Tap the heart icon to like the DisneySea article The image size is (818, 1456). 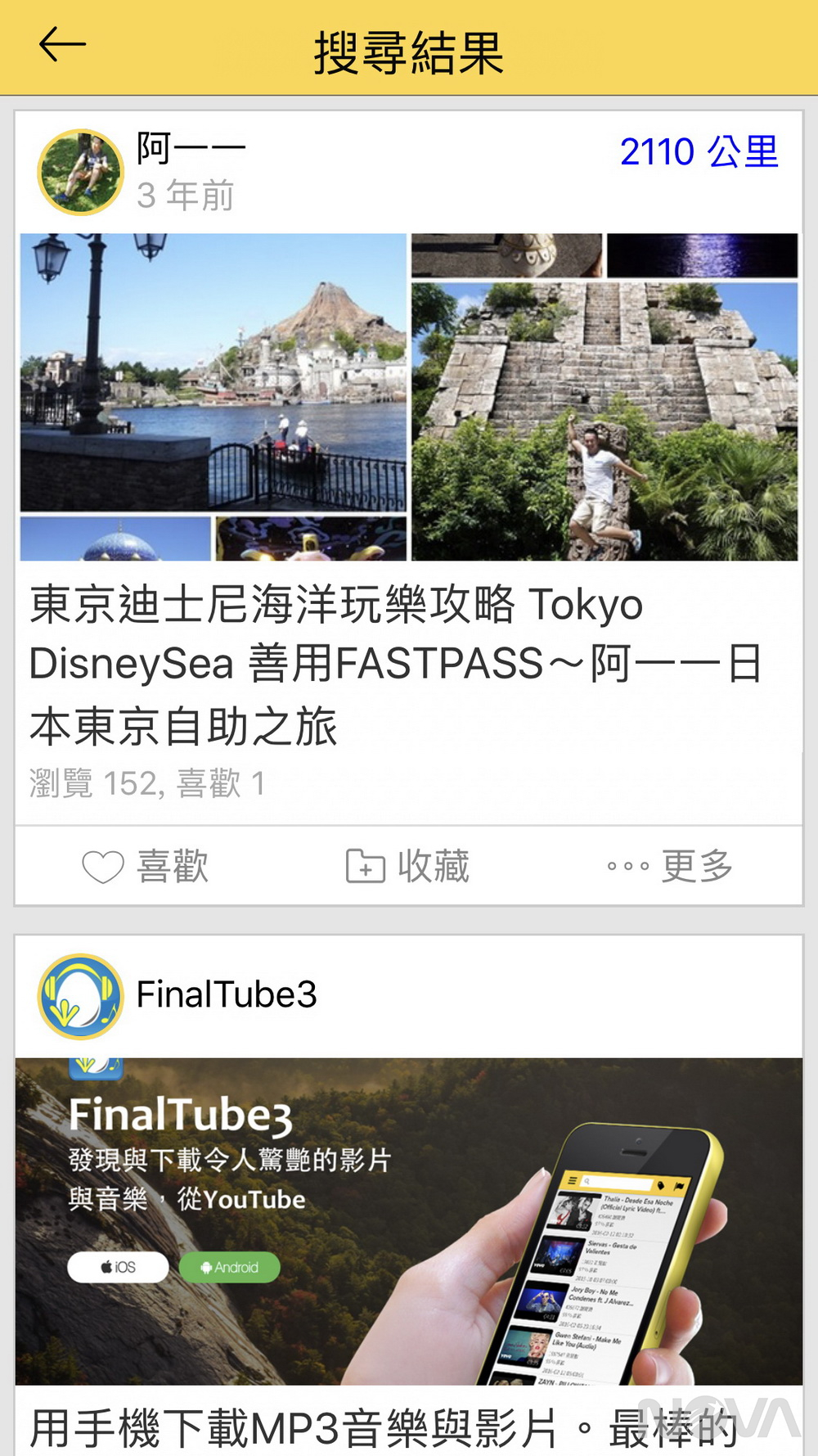click(x=105, y=864)
